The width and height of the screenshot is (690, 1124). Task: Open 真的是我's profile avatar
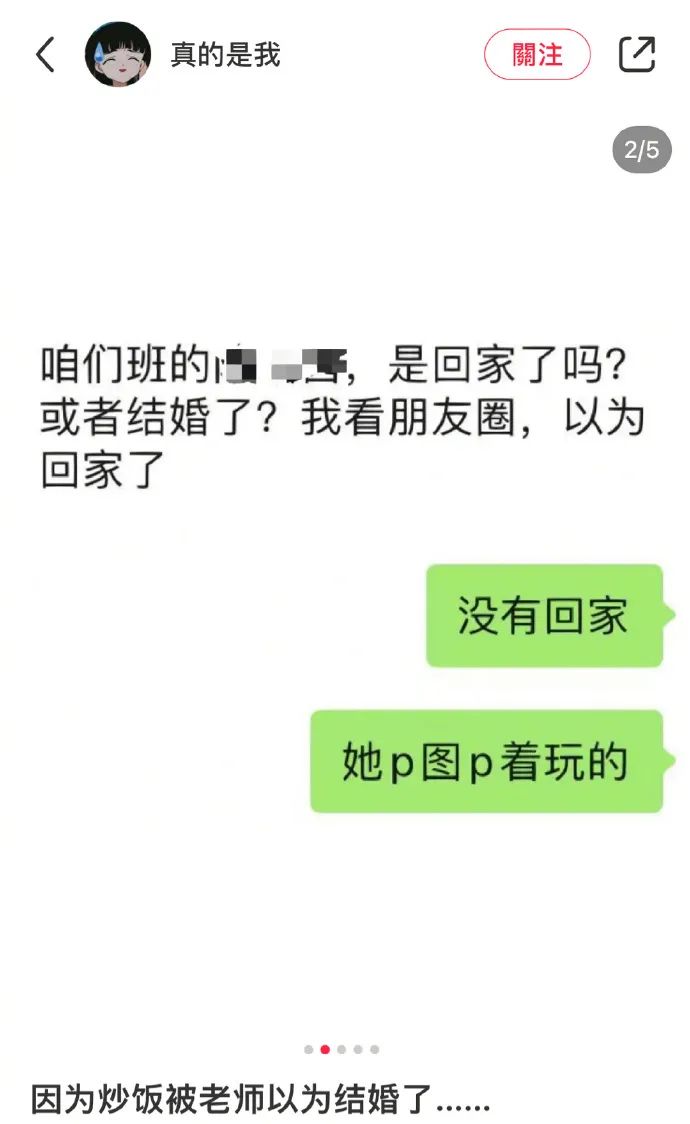pyautogui.click(x=117, y=55)
